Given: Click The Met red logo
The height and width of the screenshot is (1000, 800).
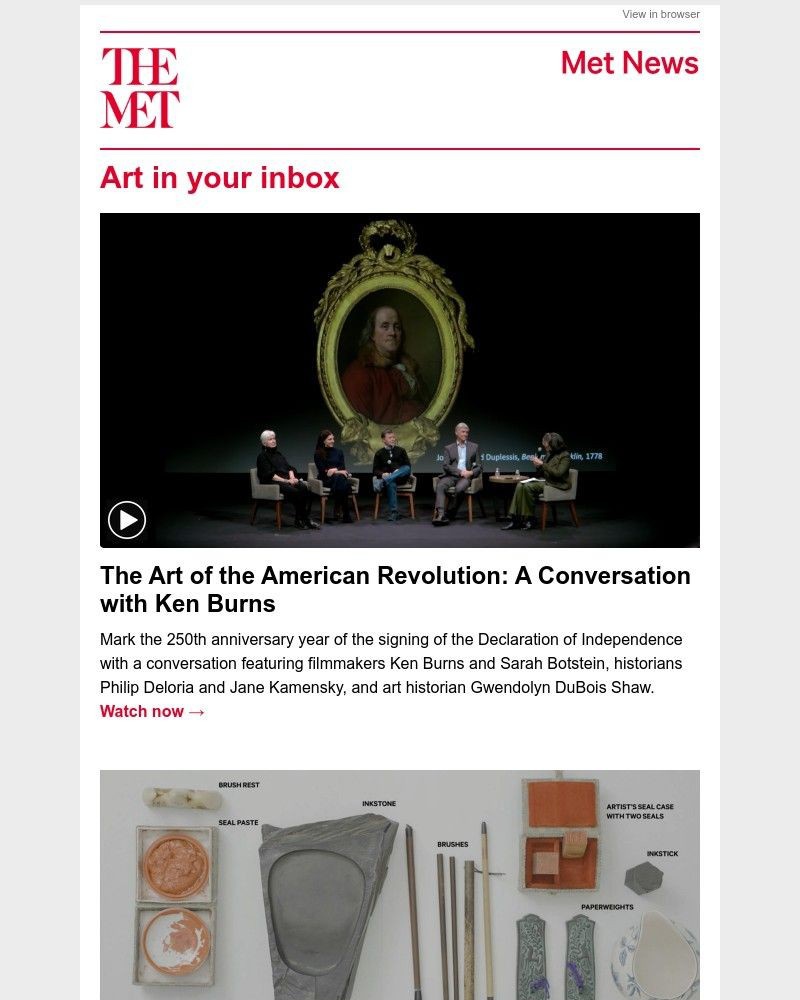Looking at the screenshot, I should (137, 86).
